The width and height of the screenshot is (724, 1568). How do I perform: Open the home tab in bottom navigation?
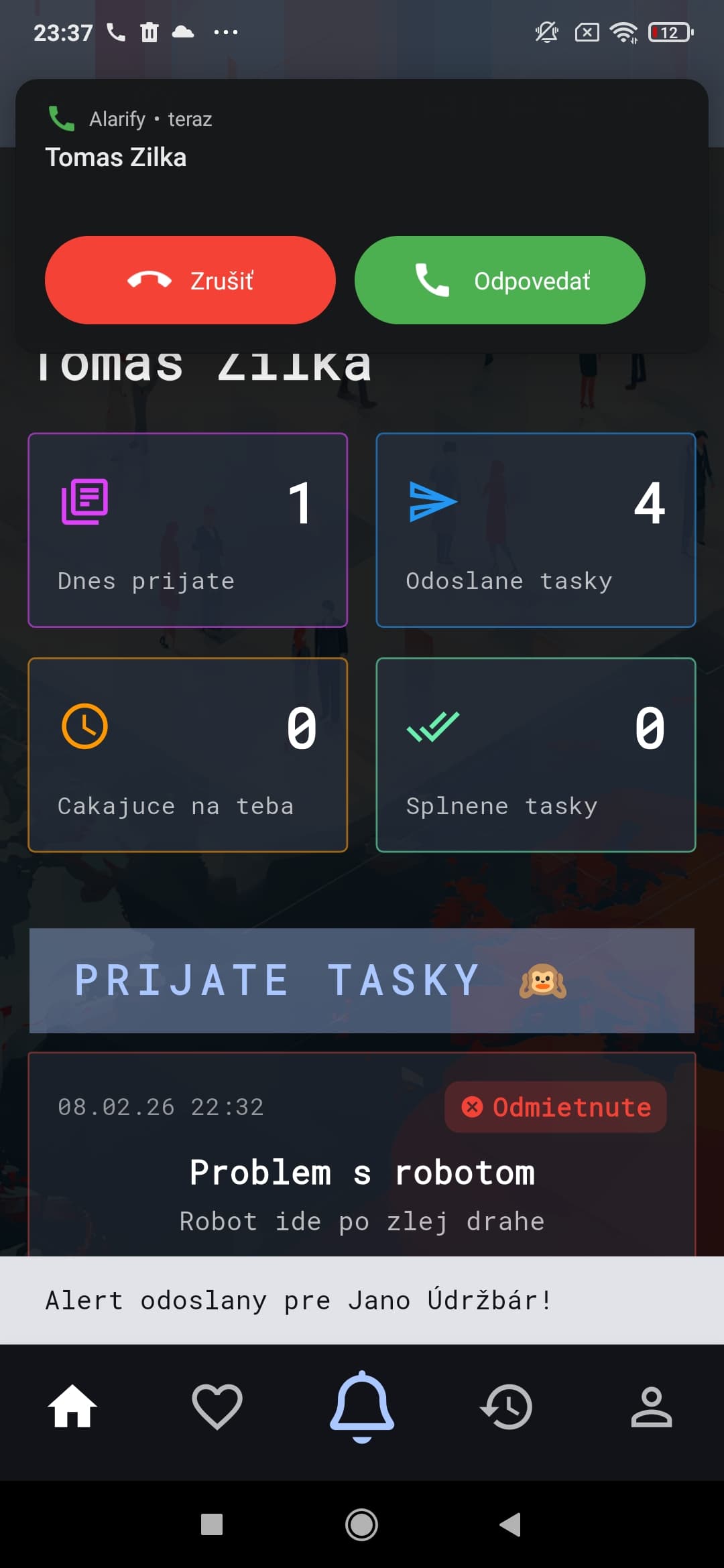pyautogui.click(x=72, y=1407)
